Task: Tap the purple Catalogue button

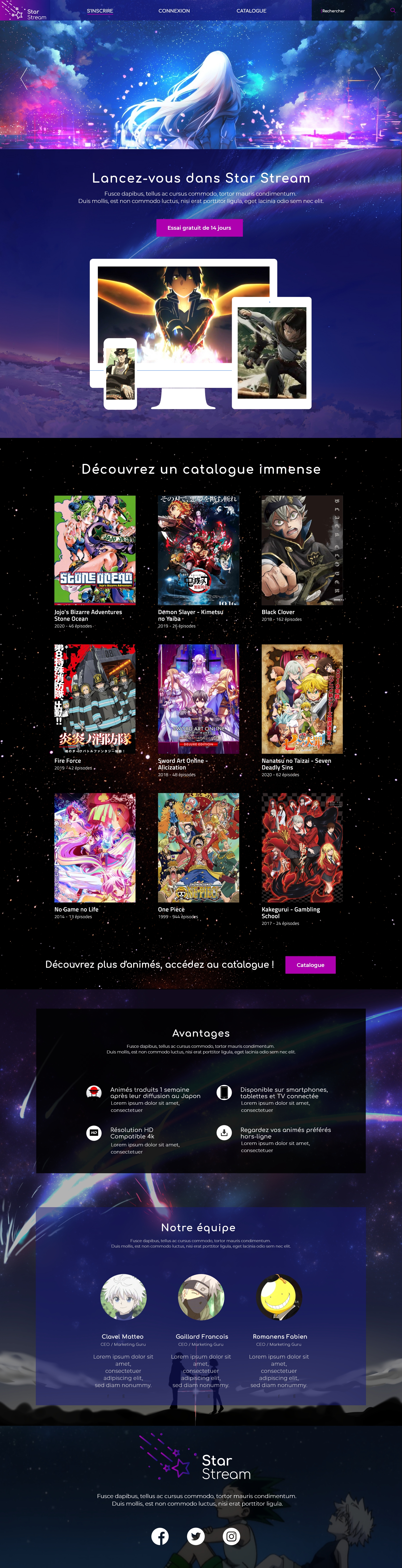Action: tap(310, 965)
